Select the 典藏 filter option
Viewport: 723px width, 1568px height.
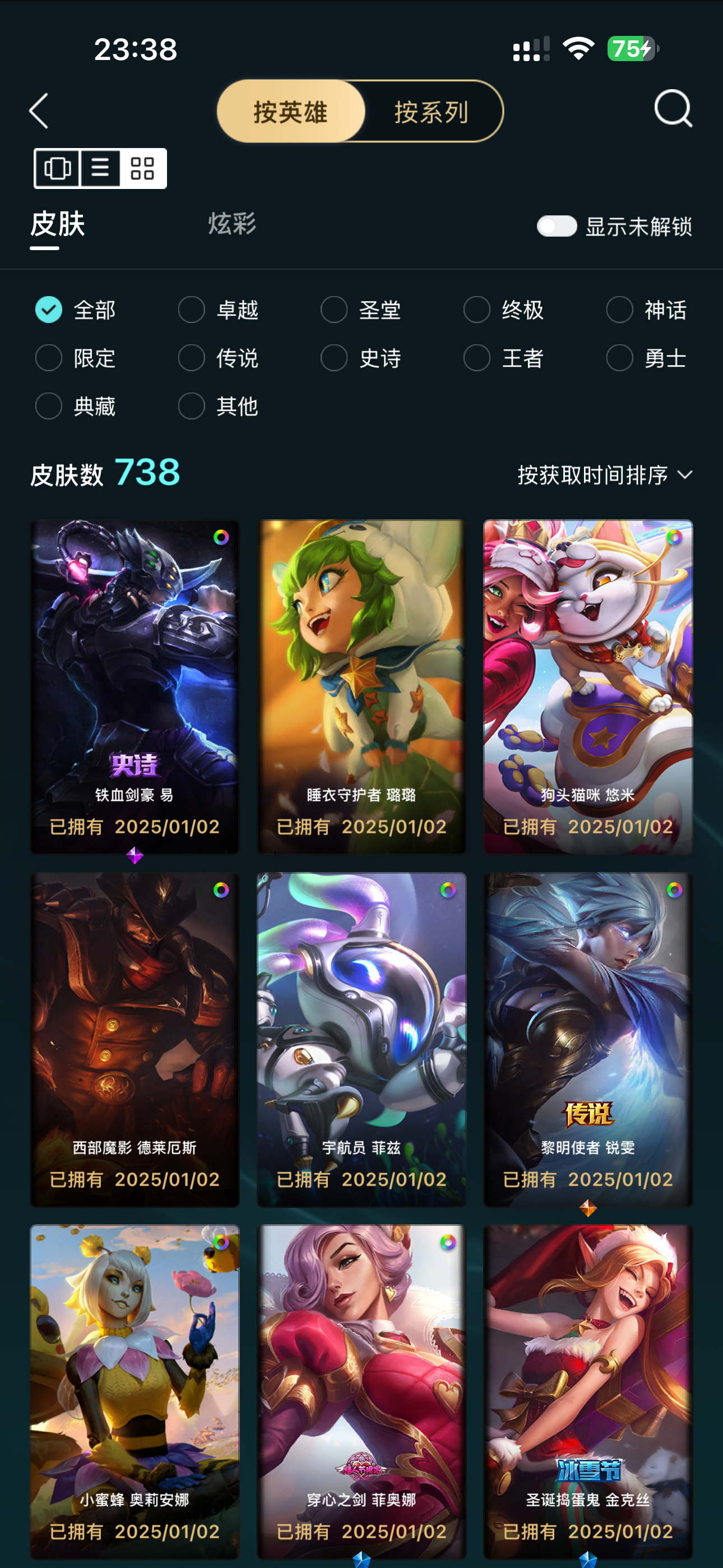click(x=76, y=406)
